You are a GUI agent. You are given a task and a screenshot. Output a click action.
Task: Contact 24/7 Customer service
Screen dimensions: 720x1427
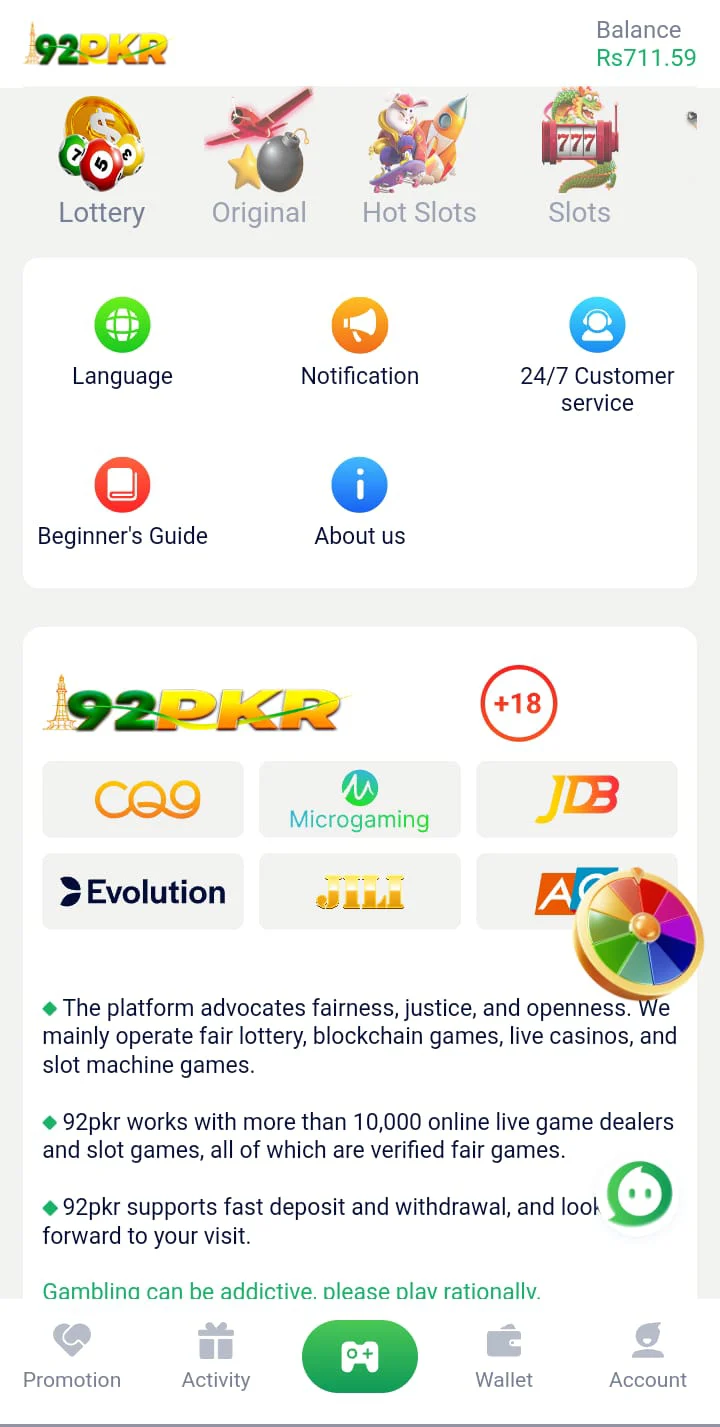pos(597,356)
